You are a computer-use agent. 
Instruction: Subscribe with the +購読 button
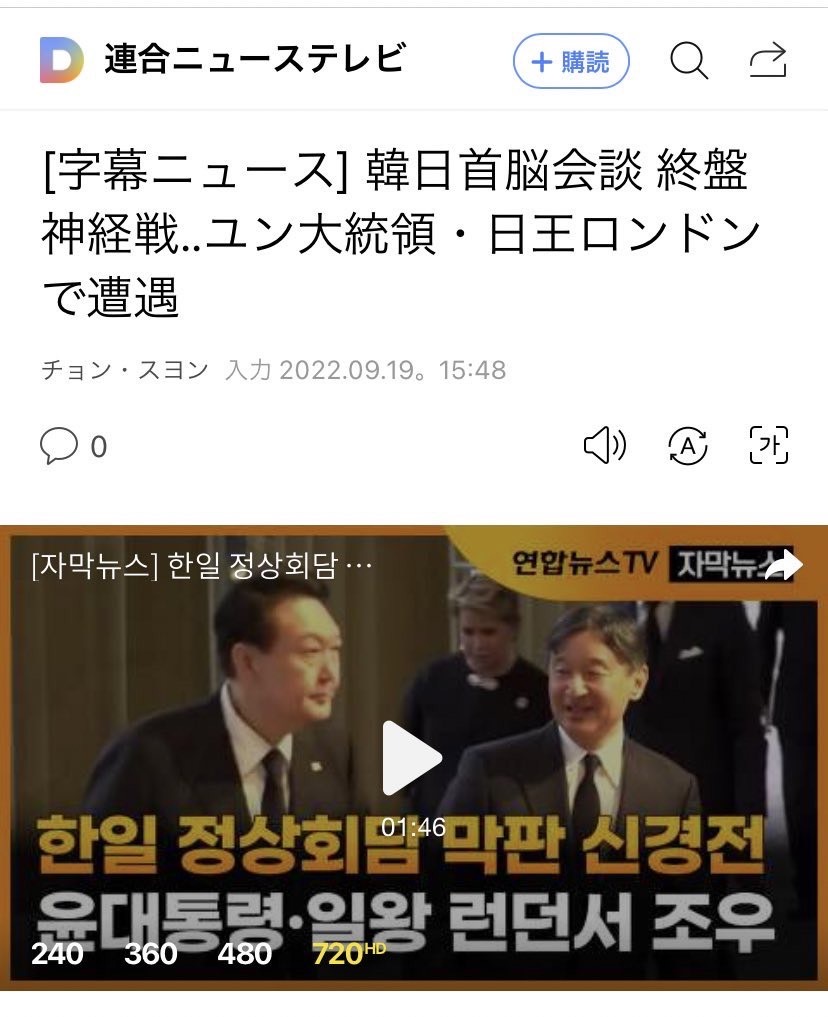(571, 63)
